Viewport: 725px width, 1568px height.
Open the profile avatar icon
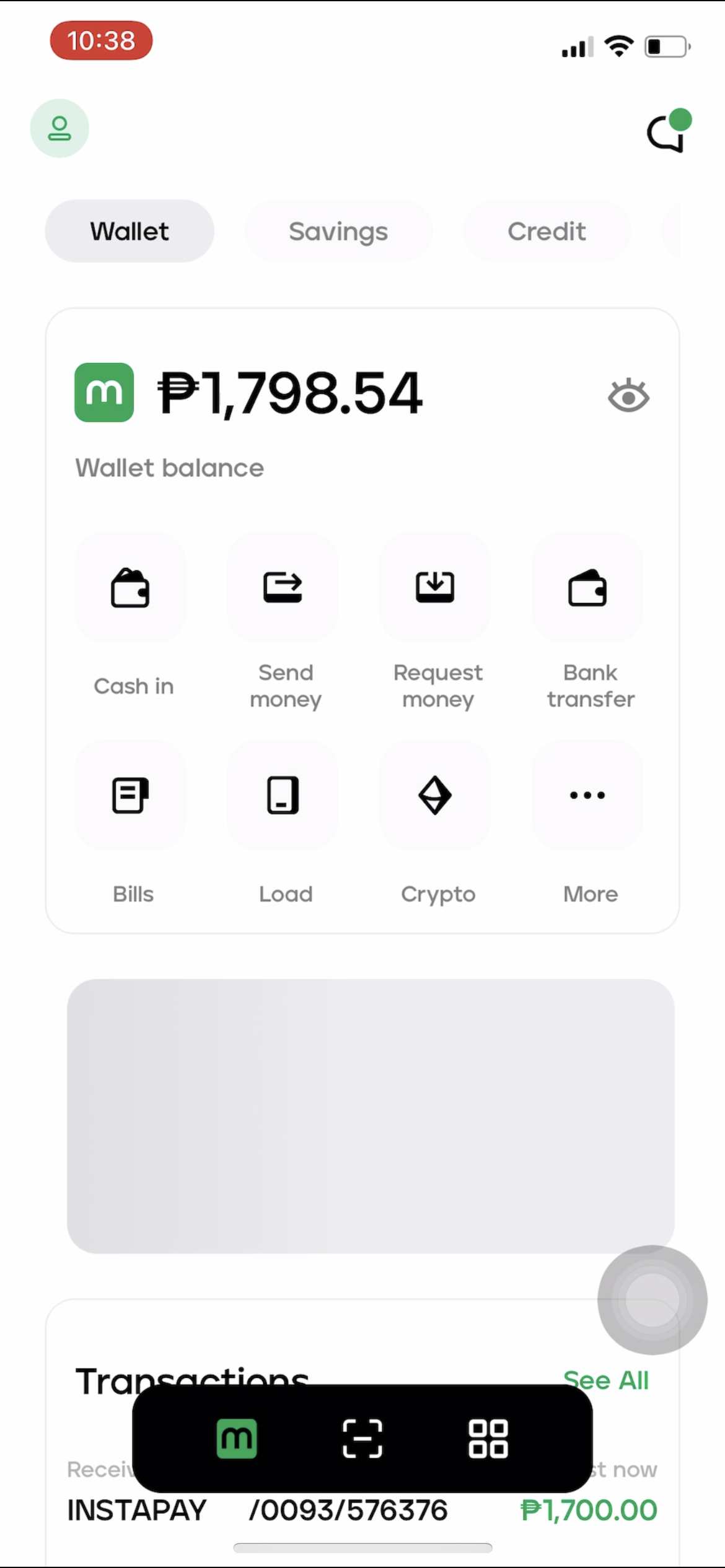tap(59, 128)
